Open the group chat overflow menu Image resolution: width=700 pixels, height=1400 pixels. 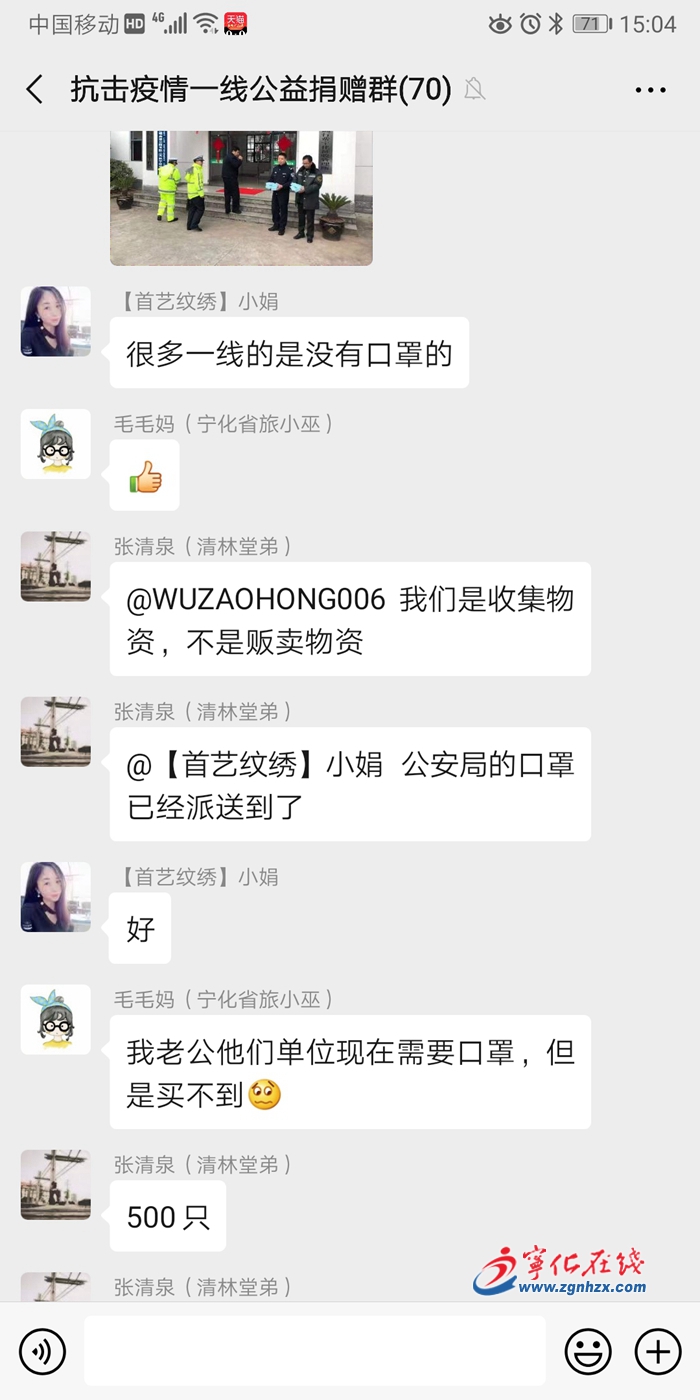click(x=650, y=90)
